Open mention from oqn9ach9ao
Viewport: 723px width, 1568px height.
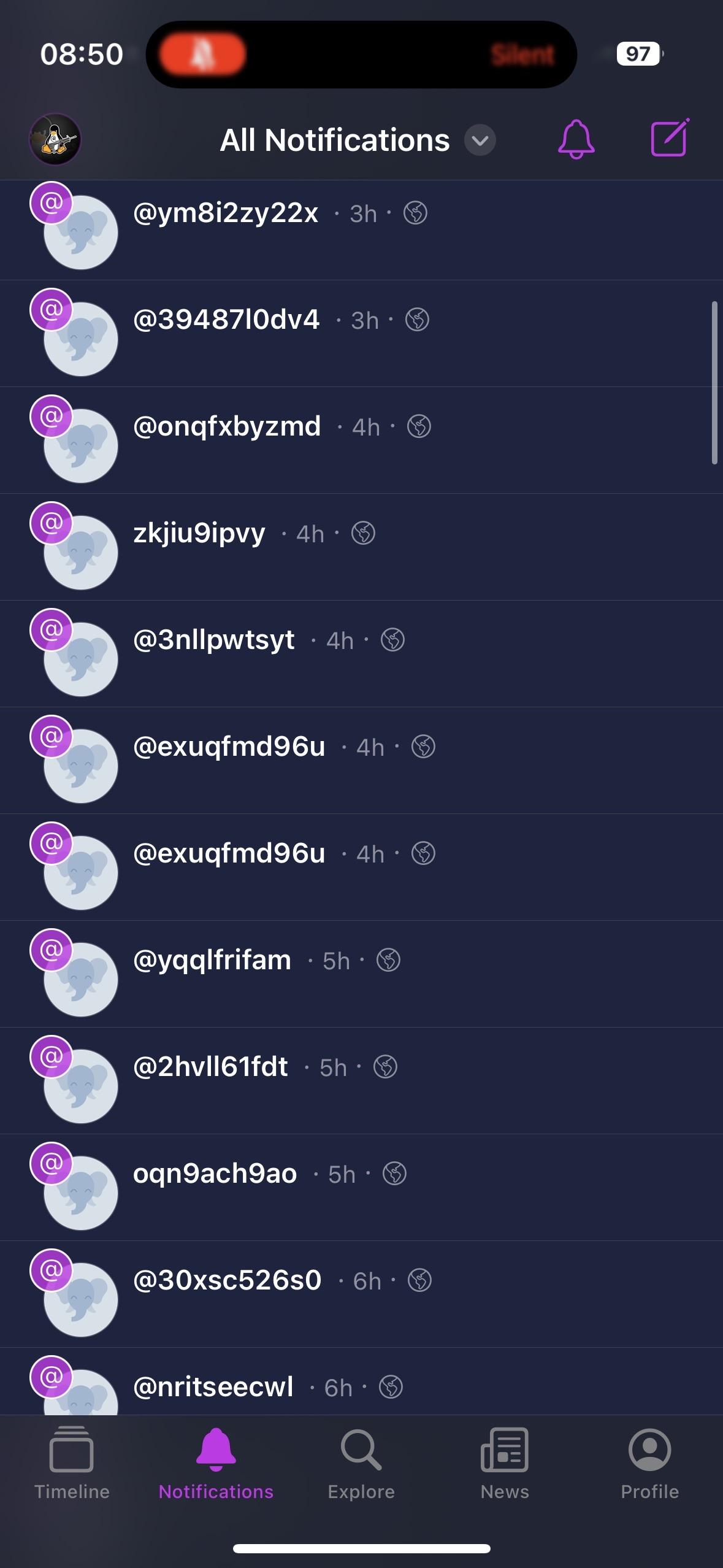coord(361,1188)
